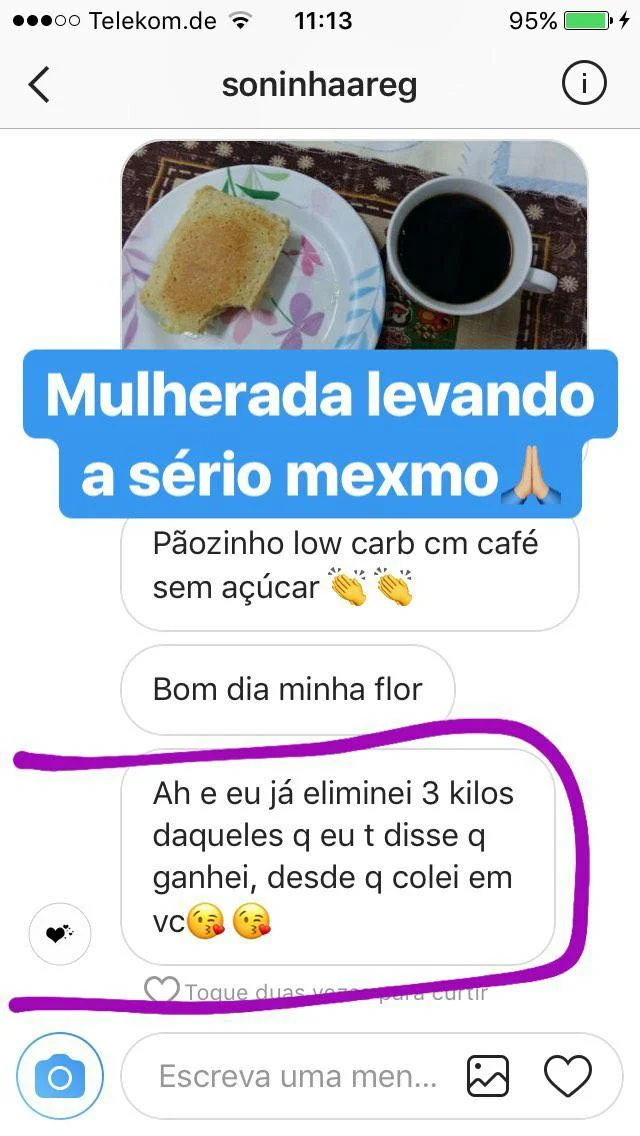Tap the 'Escreva uma mensagem' text field

(298, 1077)
